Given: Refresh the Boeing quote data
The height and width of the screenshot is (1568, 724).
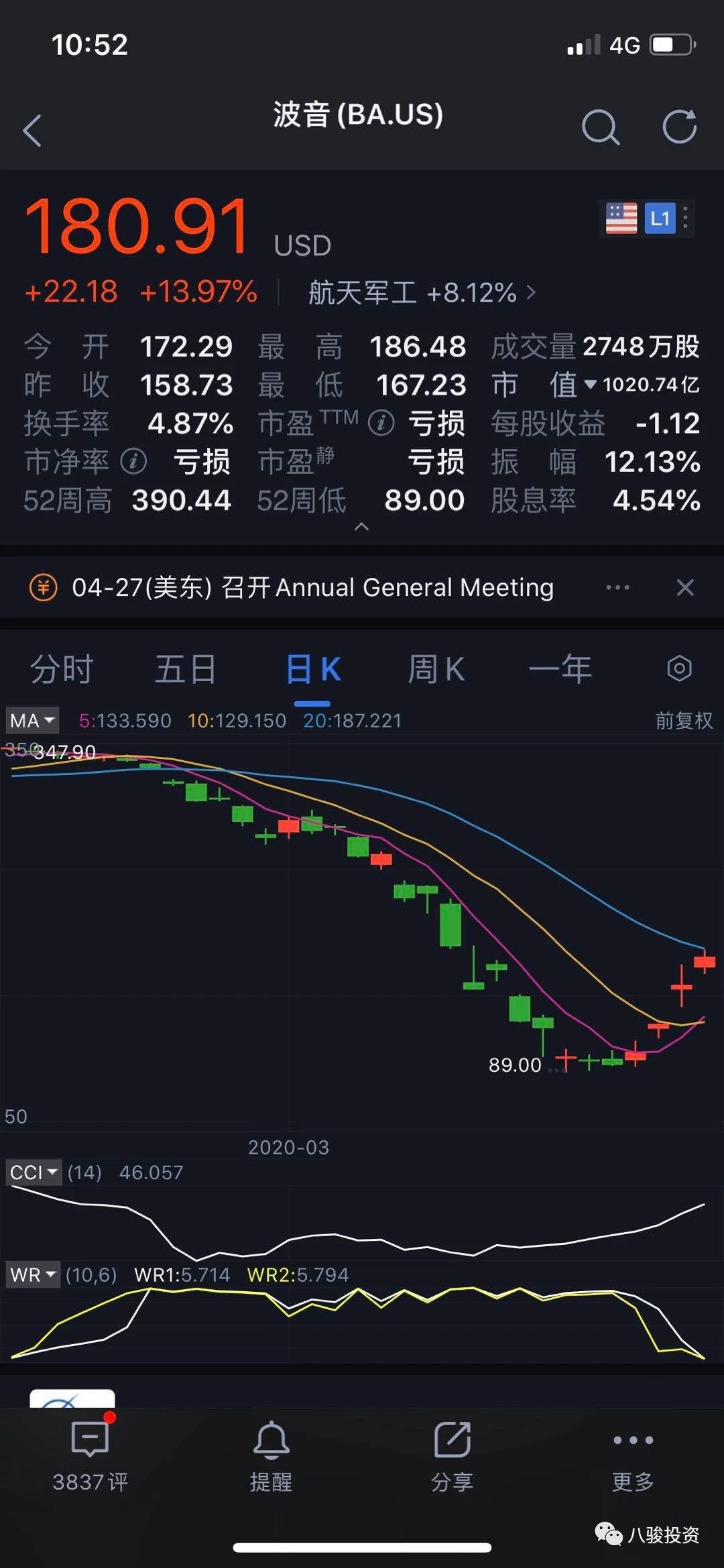Looking at the screenshot, I should 679,126.
